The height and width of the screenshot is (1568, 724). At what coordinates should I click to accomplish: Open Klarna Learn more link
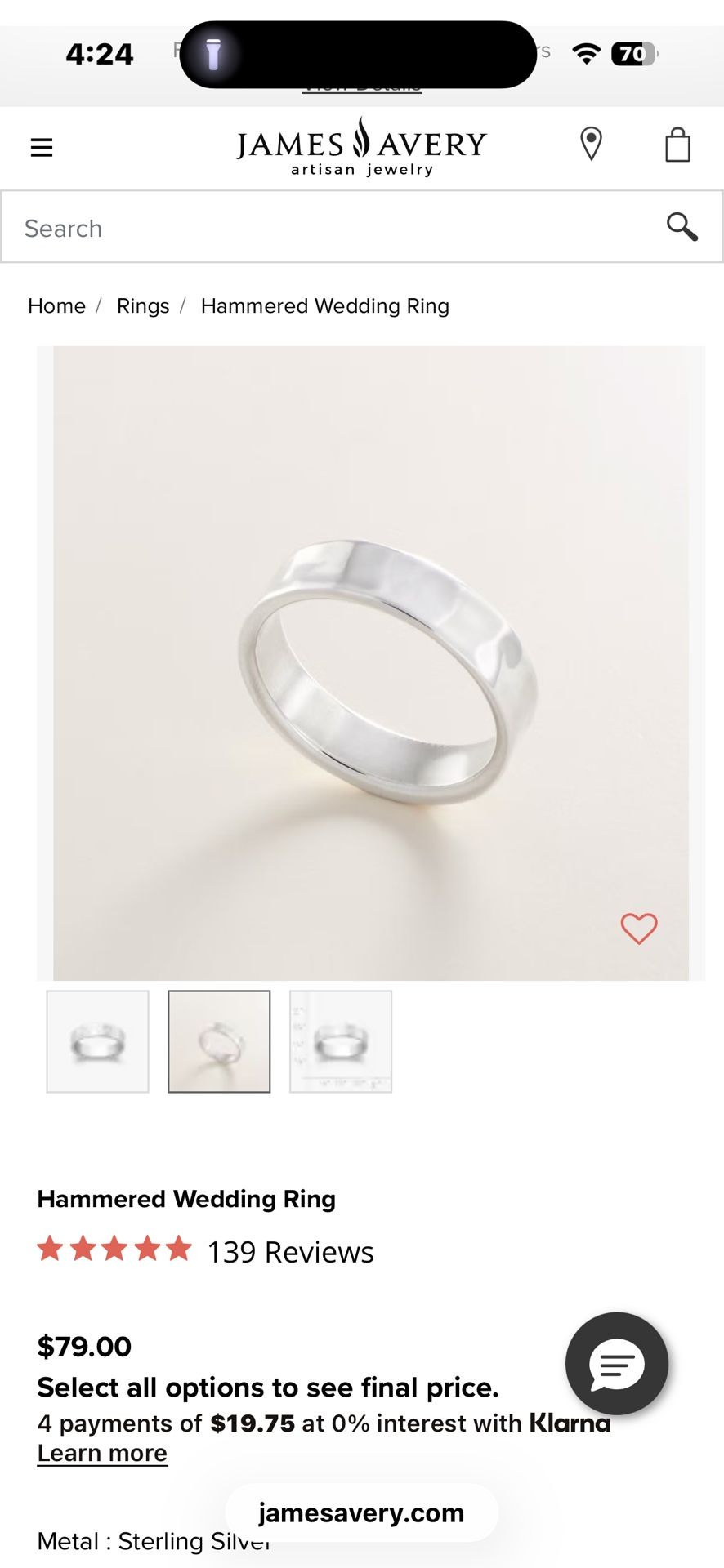(x=102, y=1454)
